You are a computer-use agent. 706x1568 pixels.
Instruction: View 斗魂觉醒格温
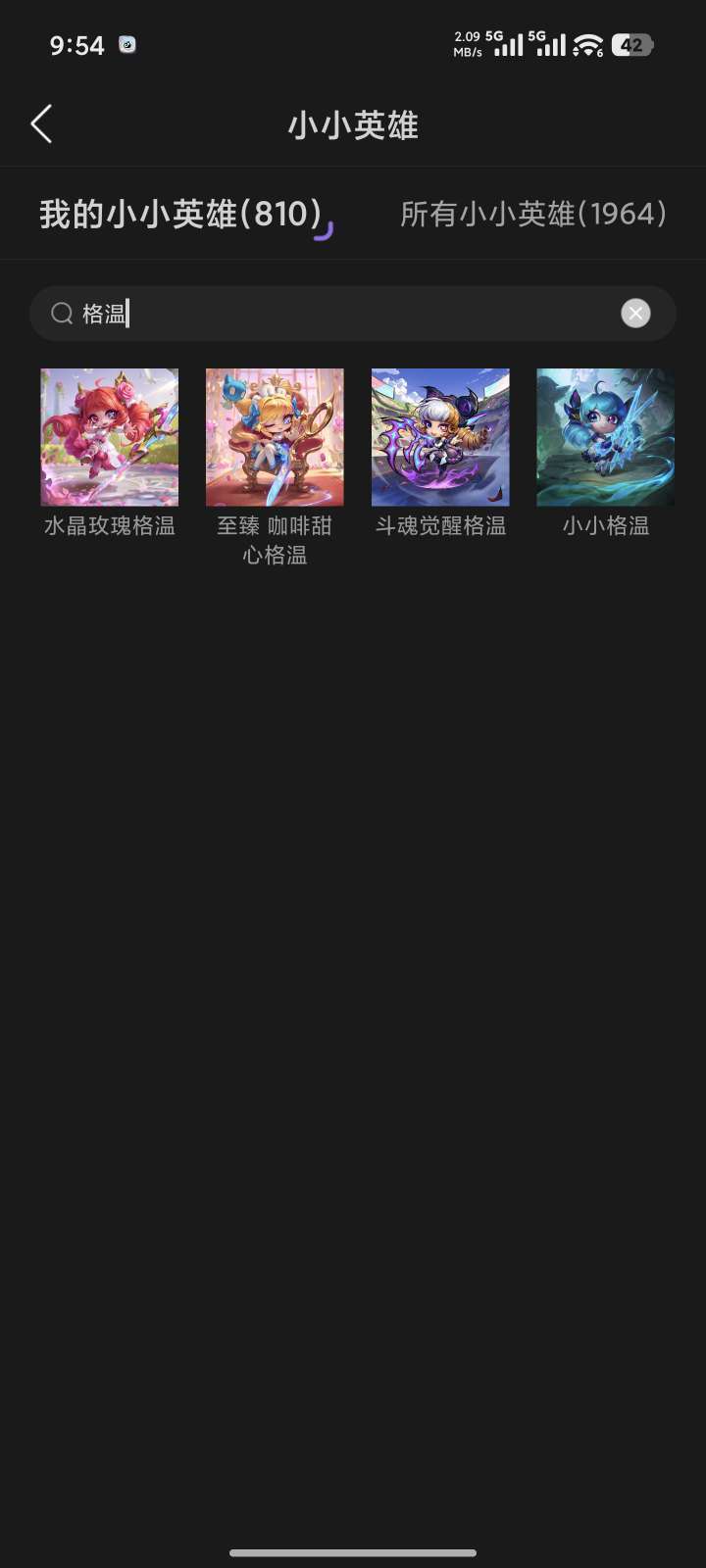[x=440, y=438]
